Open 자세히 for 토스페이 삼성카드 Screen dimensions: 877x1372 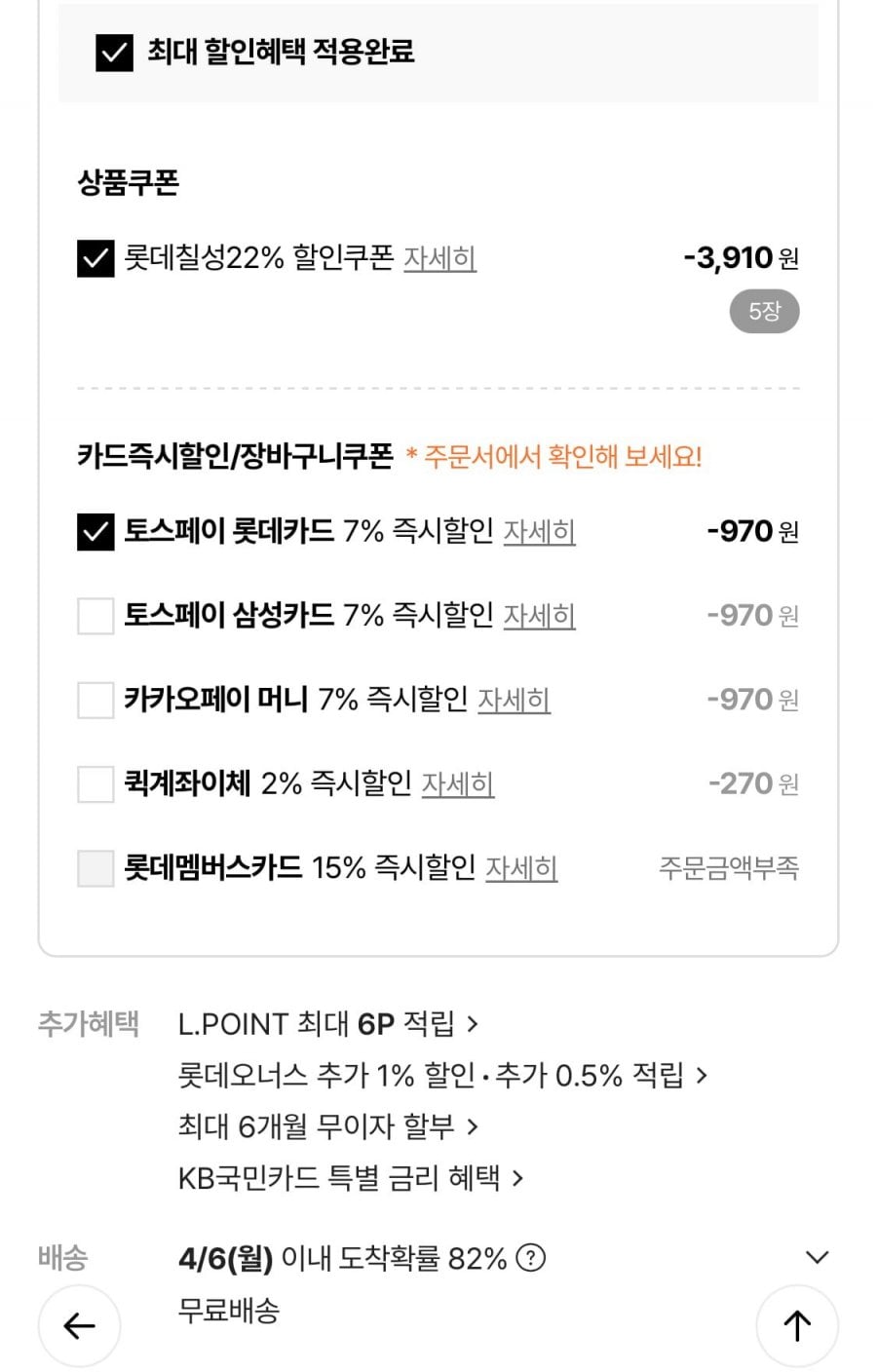539,616
